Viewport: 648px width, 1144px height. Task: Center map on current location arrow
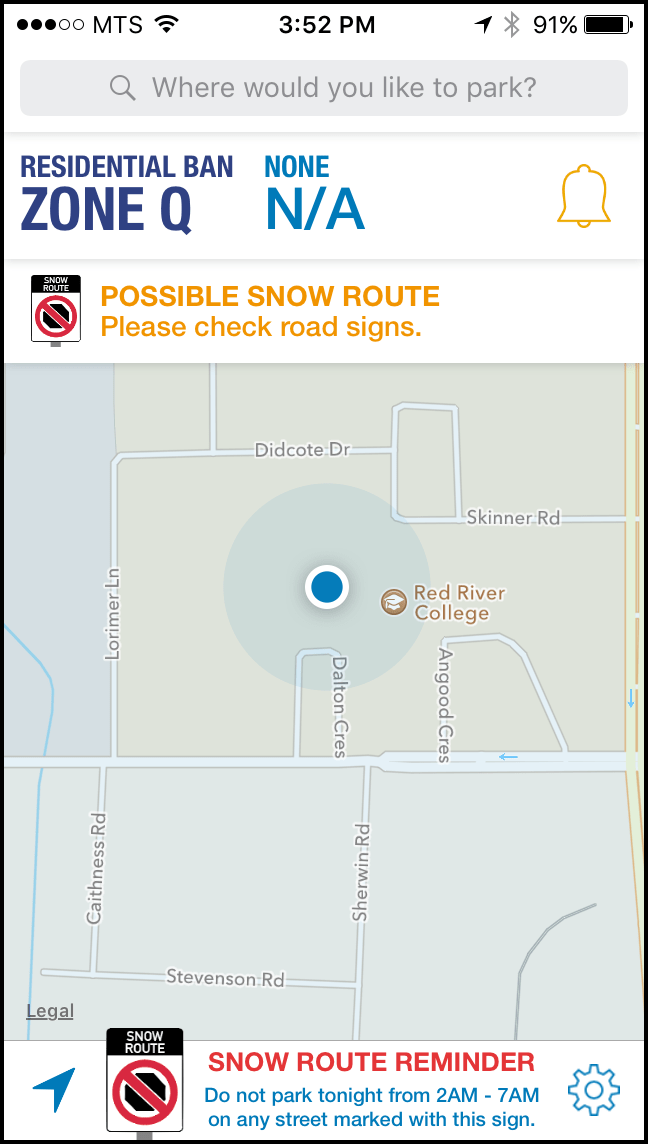pyautogui.click(x=54, y=1089)
